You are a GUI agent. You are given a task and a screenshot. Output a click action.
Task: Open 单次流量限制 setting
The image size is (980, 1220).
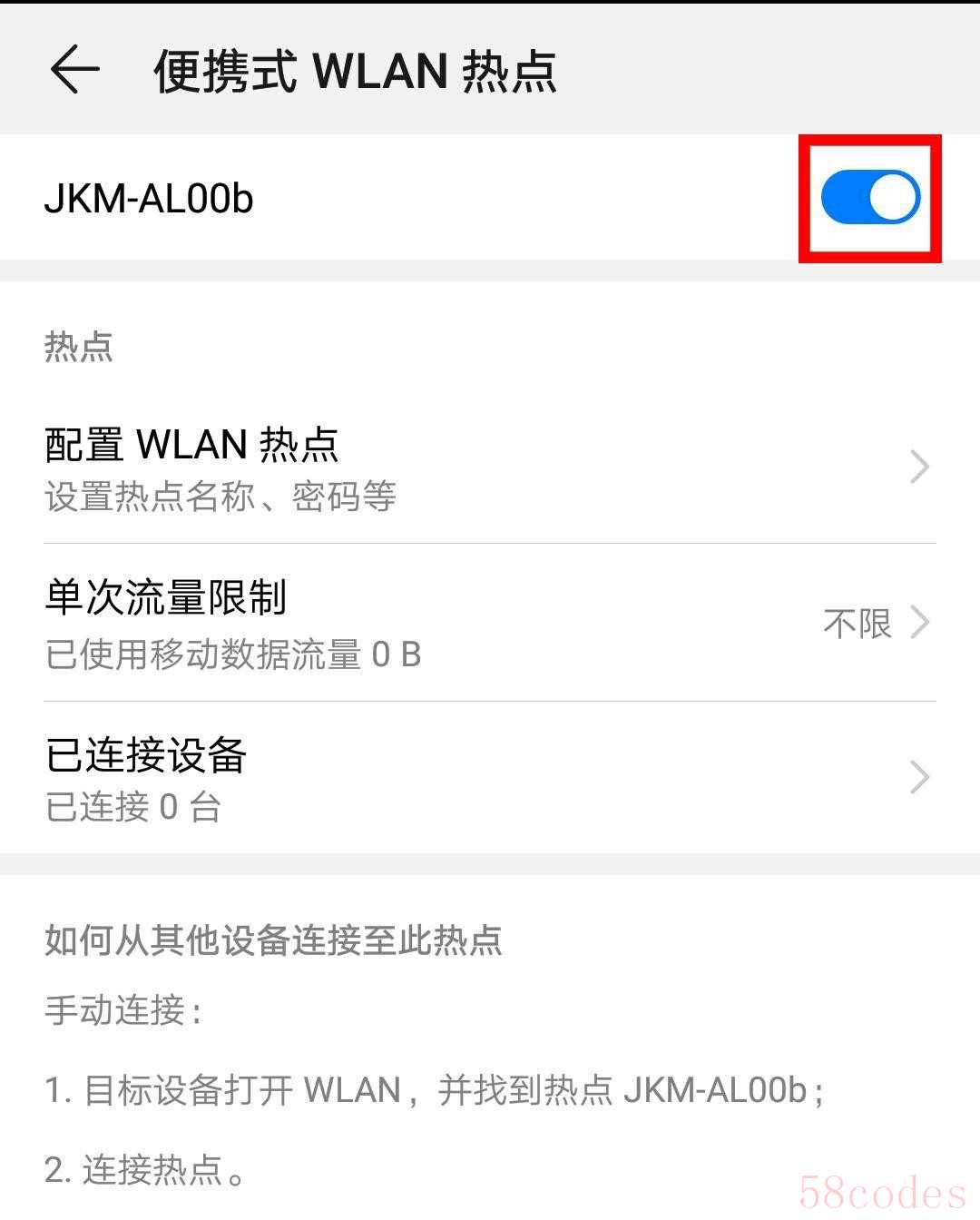(x=490, y=623)
